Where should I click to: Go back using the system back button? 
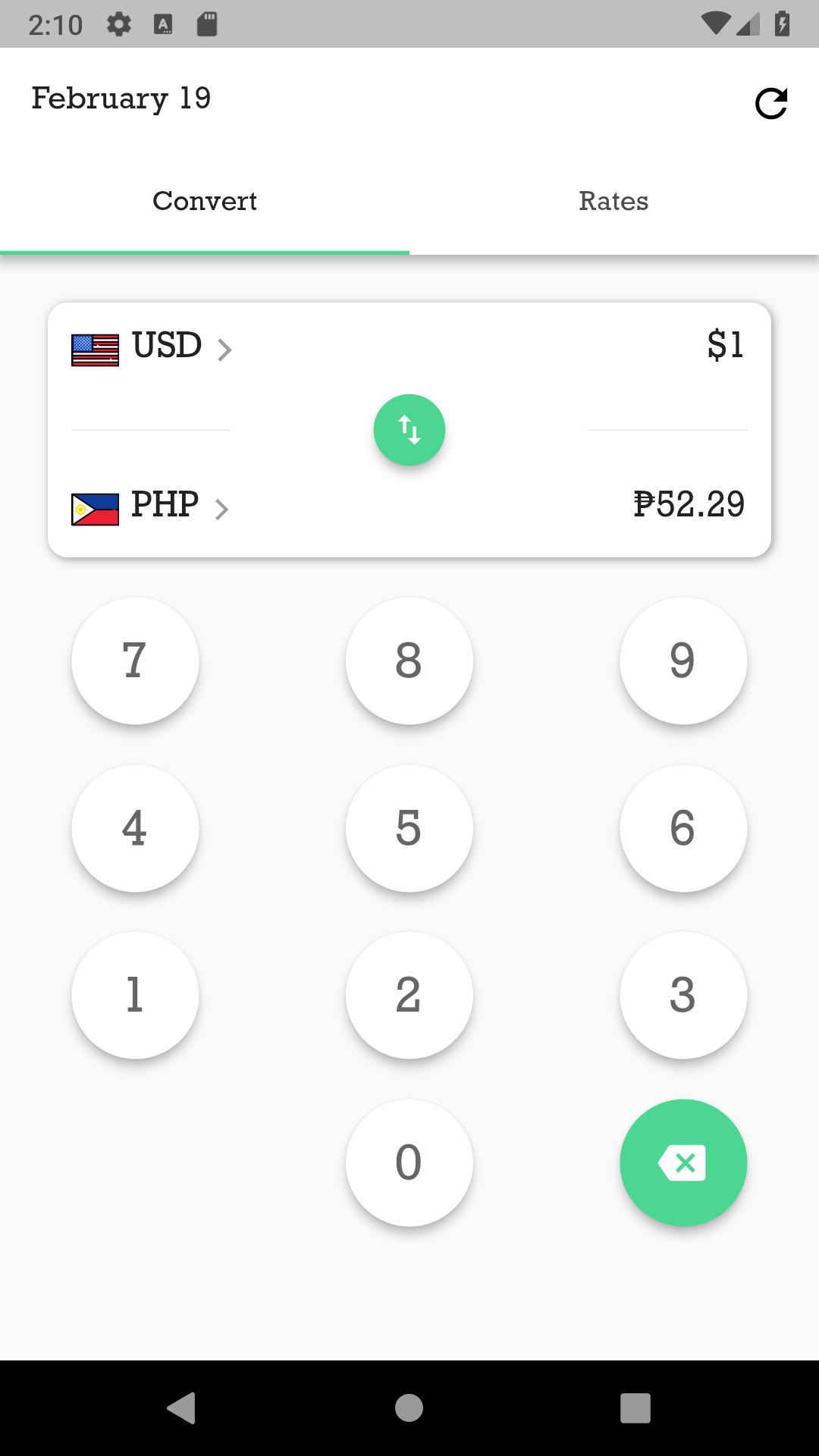(181, 1408)
